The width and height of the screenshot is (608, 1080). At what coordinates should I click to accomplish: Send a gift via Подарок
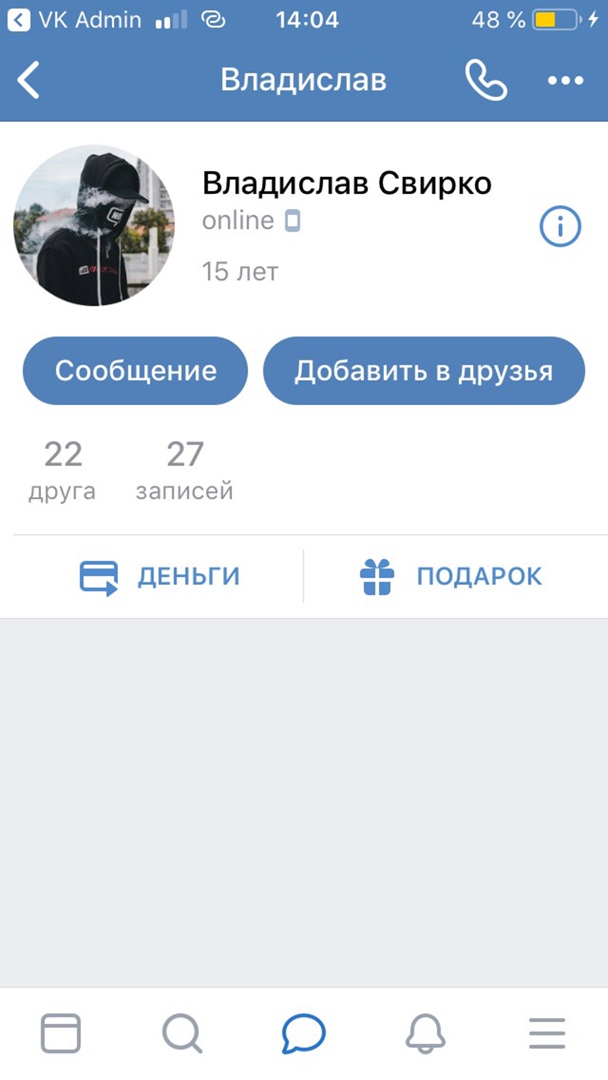click(450, 576)
